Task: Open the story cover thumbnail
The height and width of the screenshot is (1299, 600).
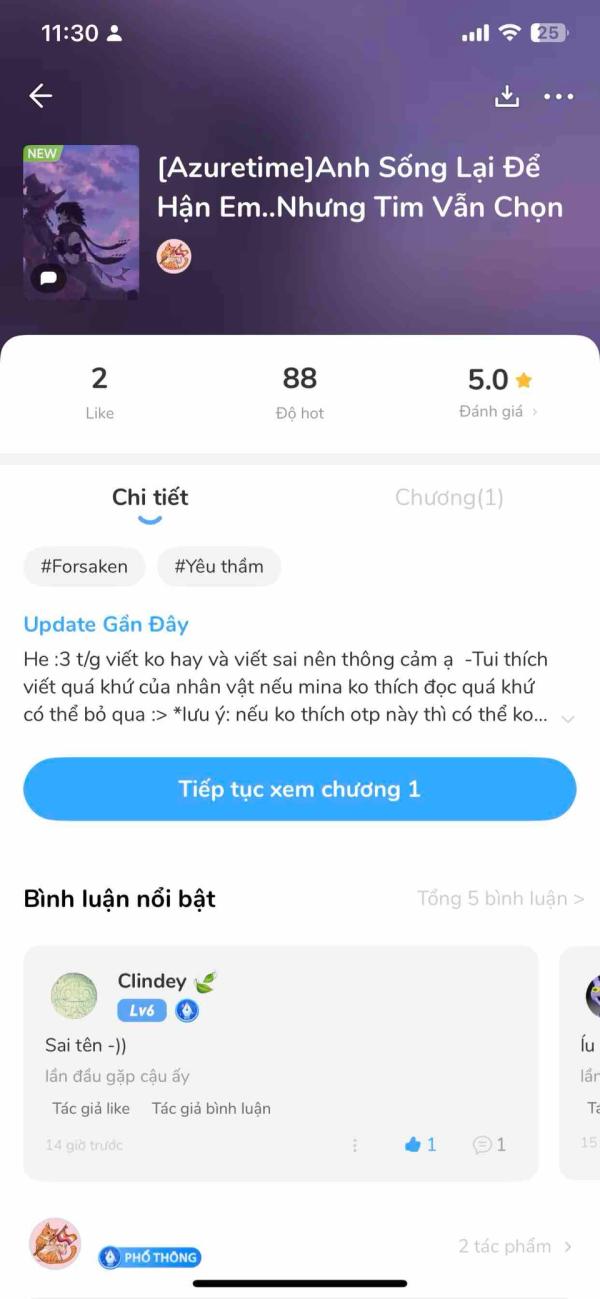Action: point(81,223)
